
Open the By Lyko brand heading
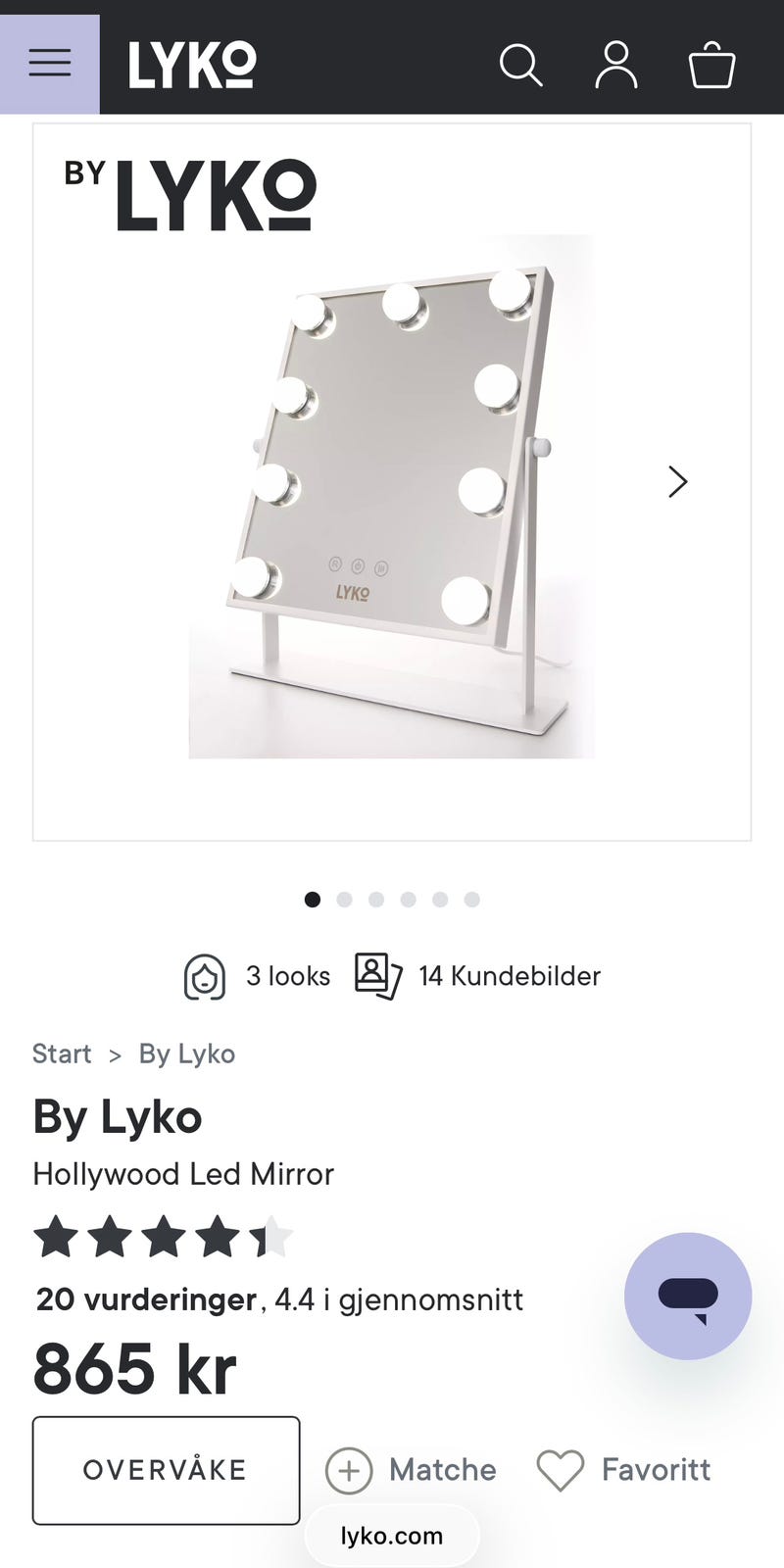tap(118, 1116)
